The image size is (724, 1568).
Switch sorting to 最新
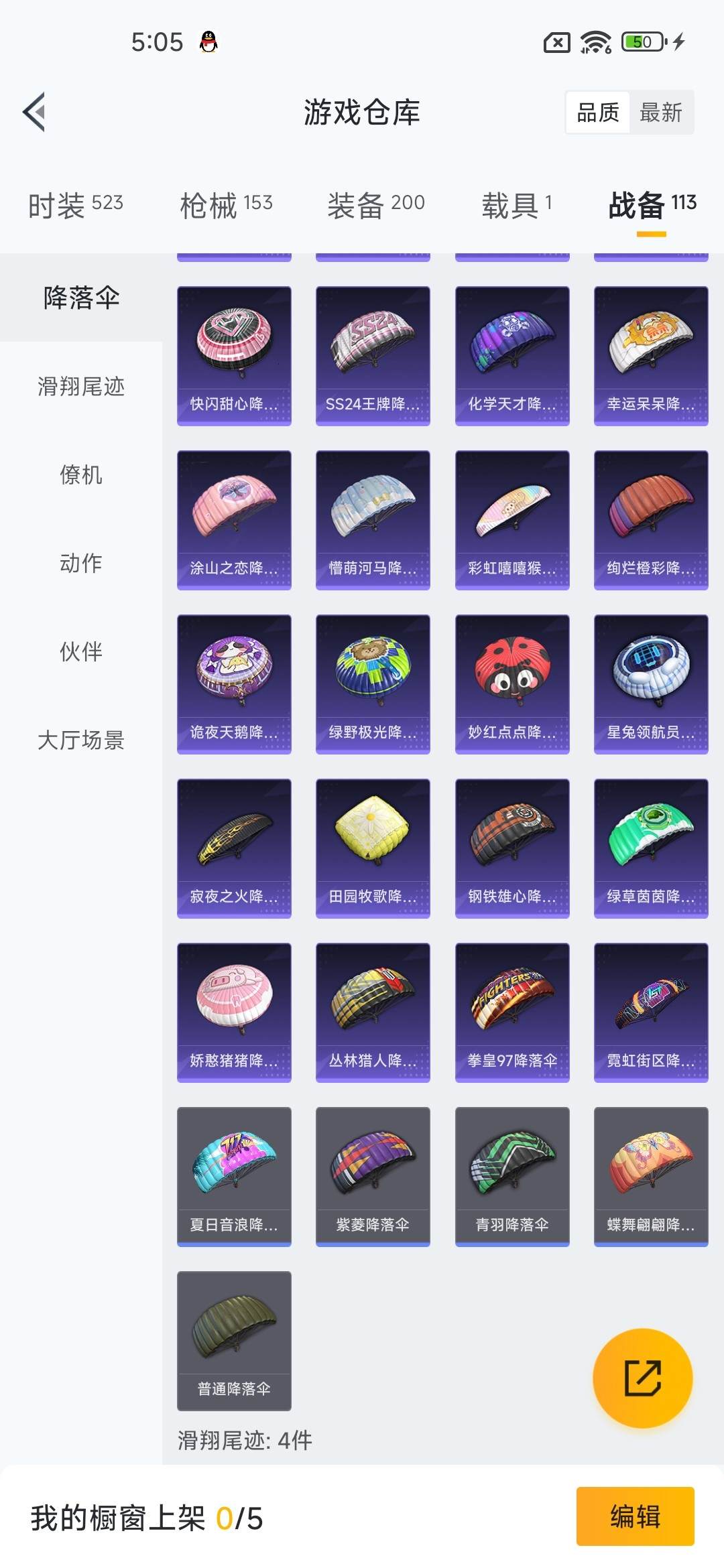661,113
